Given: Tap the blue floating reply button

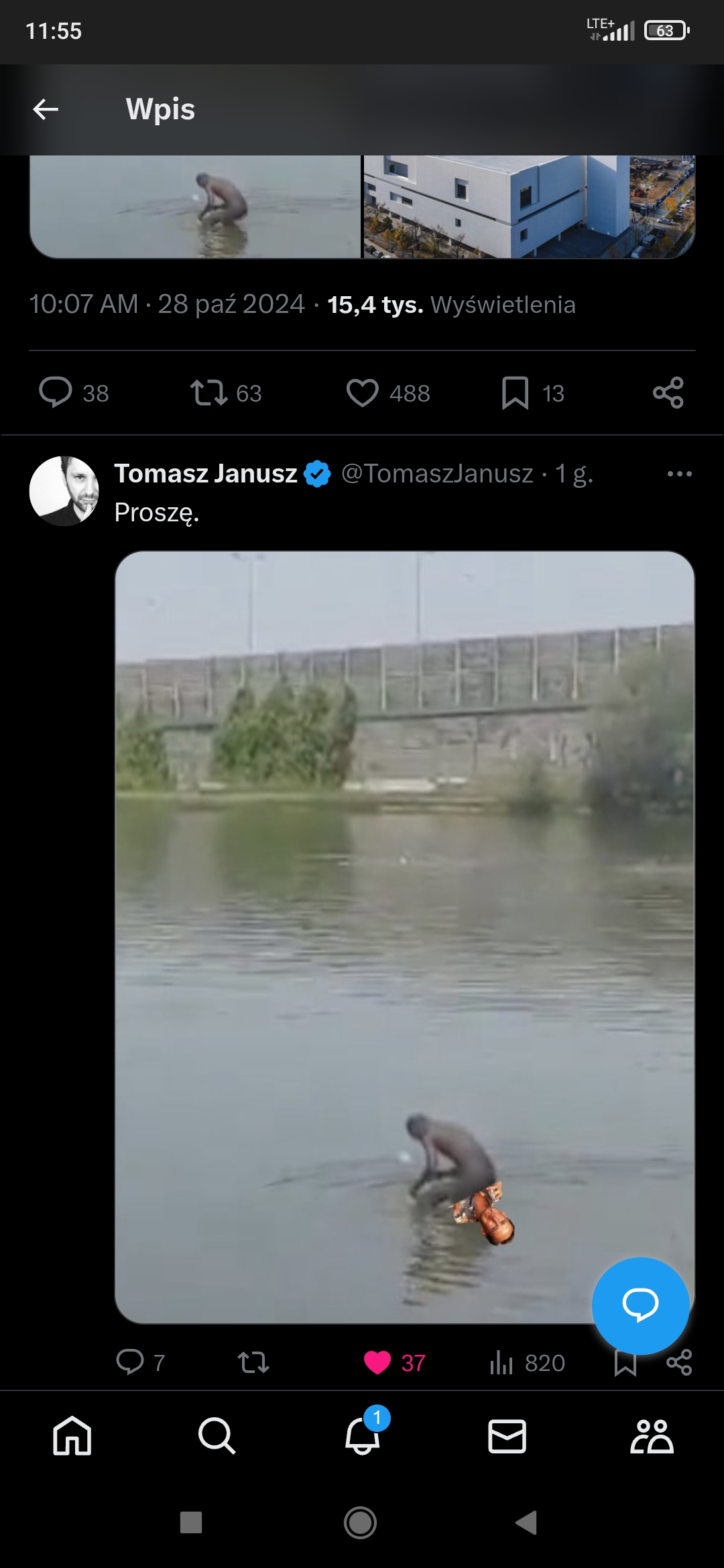Looking at the screenshot, I should coord(640,1305).
